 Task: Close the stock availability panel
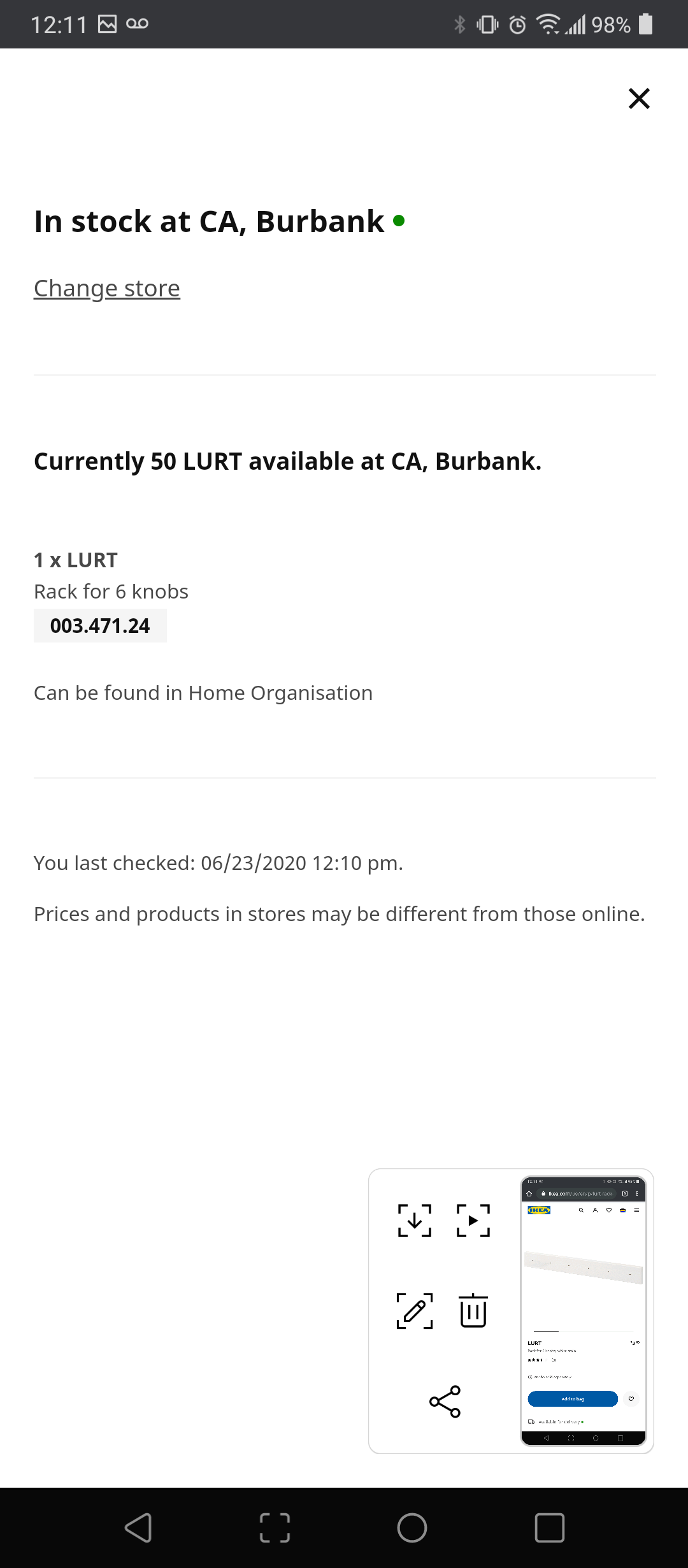639,99
